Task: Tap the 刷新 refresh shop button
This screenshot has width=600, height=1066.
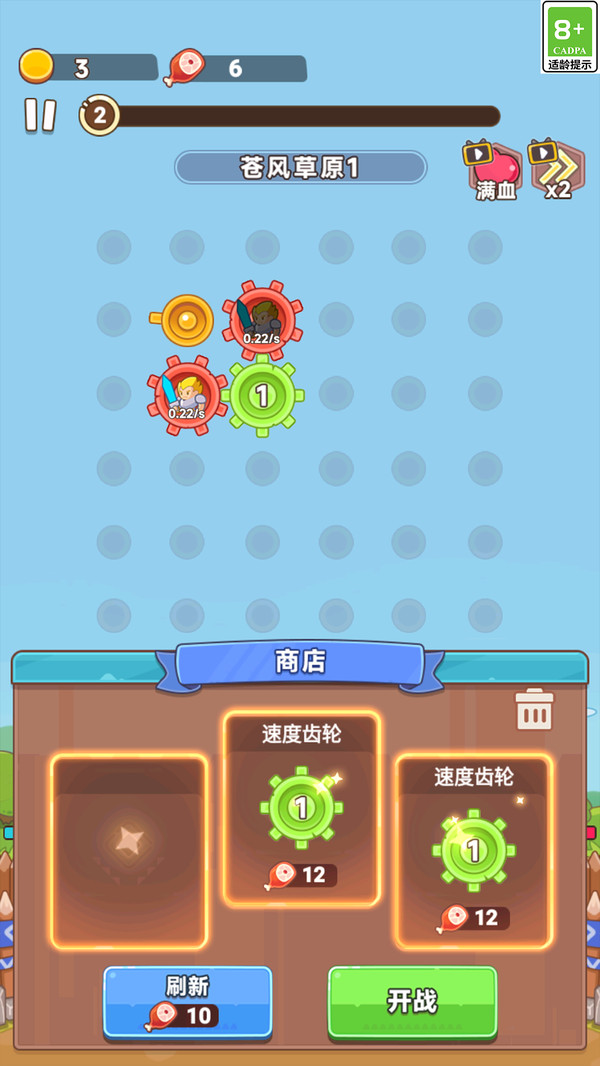Action: pos(188,1002)
